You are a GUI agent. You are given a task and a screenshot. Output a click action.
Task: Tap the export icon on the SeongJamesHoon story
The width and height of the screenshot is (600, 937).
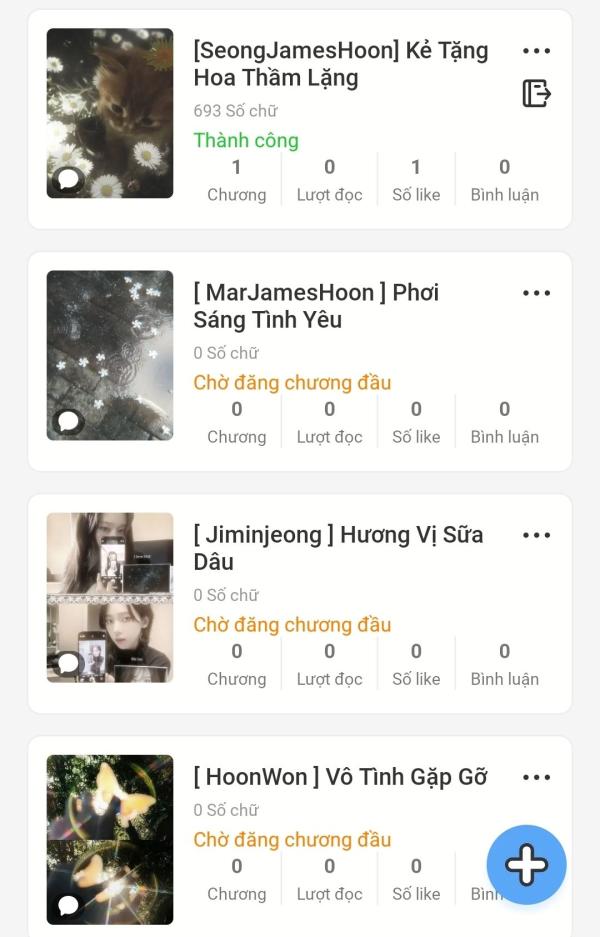pyautogui.click(x=536, y=94)
